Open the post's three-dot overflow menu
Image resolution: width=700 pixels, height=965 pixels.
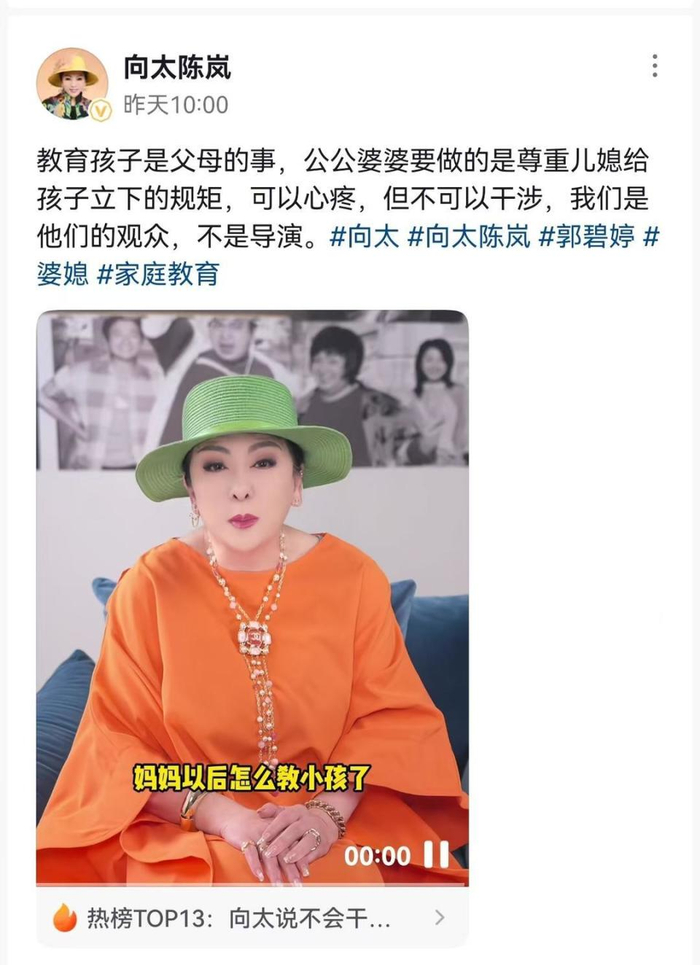pyautogui.click(x=654, y=66)
